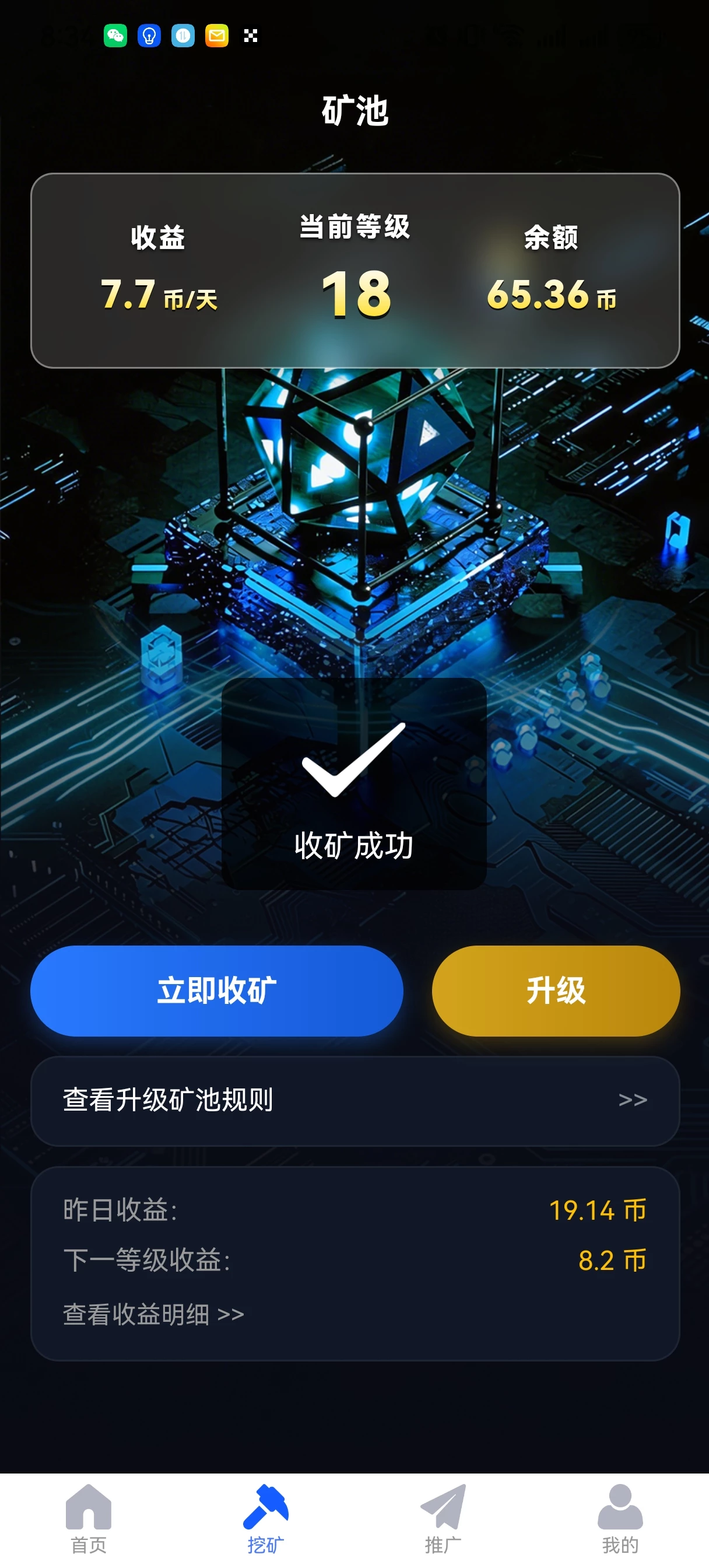Select the 当前等级 level 18 display

[x=355, y=296]
